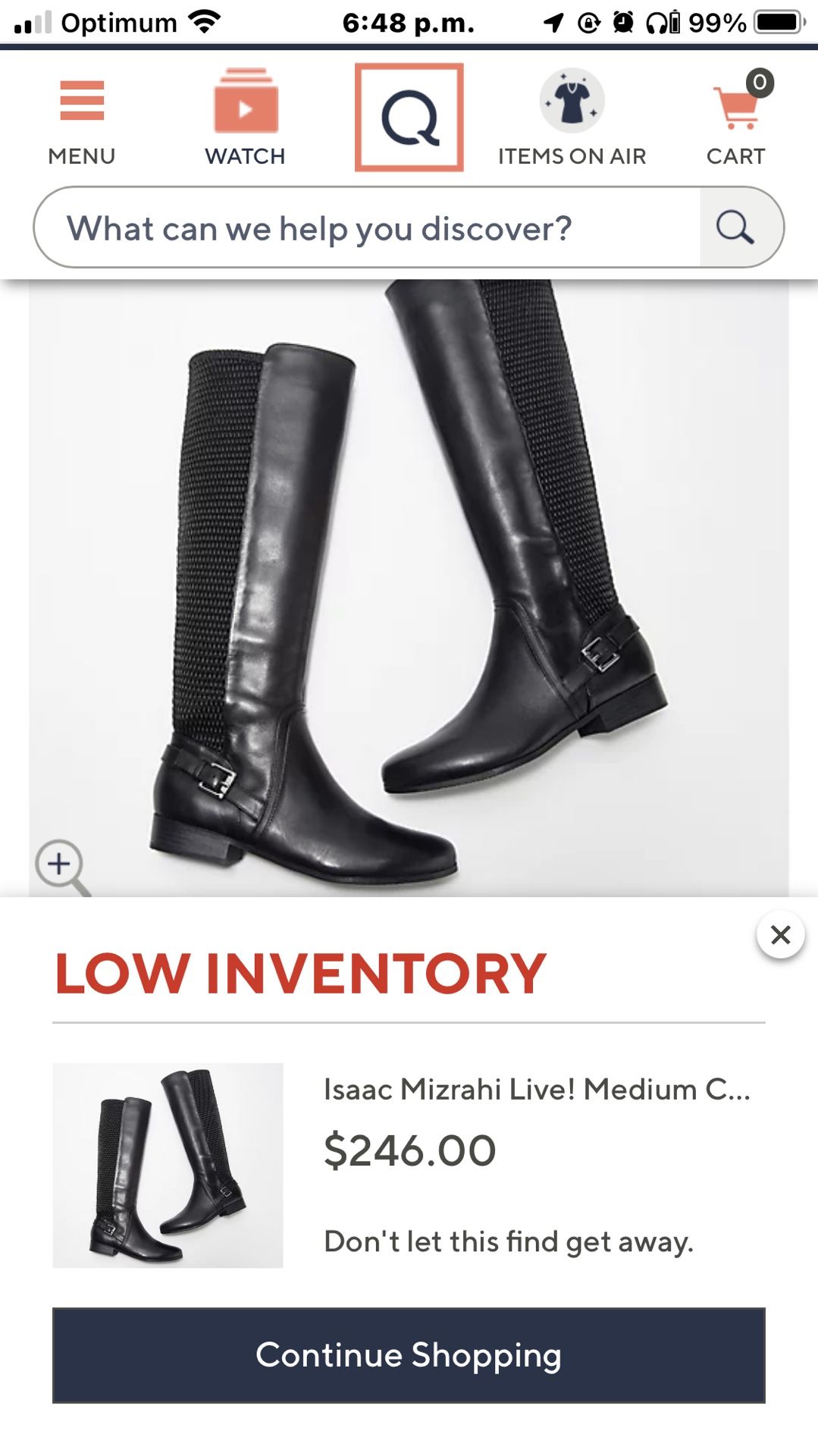Dismiss the Low Inventory popup
The image size is (818, 1456).
click(780, 934)
